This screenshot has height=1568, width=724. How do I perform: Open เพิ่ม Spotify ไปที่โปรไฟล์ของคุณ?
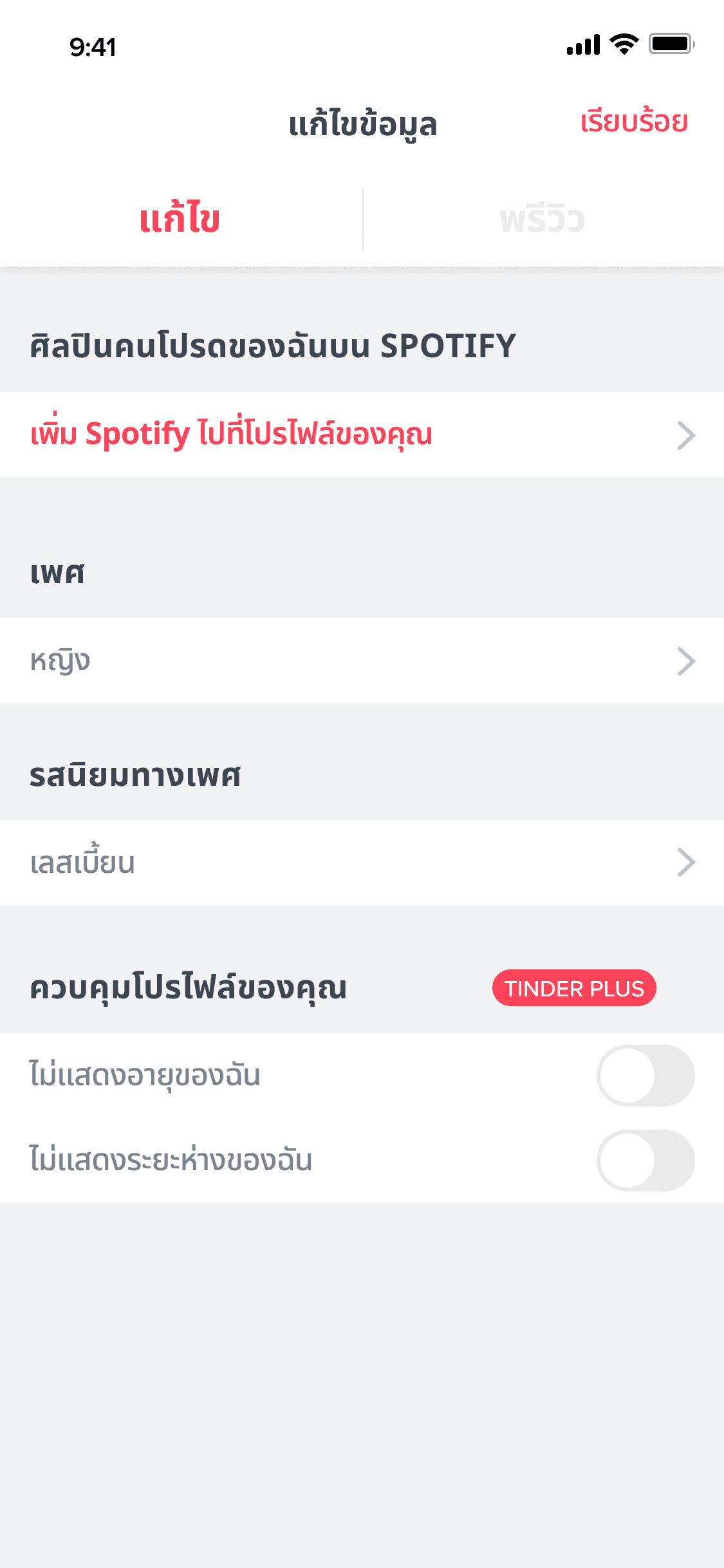pos(362,434)
